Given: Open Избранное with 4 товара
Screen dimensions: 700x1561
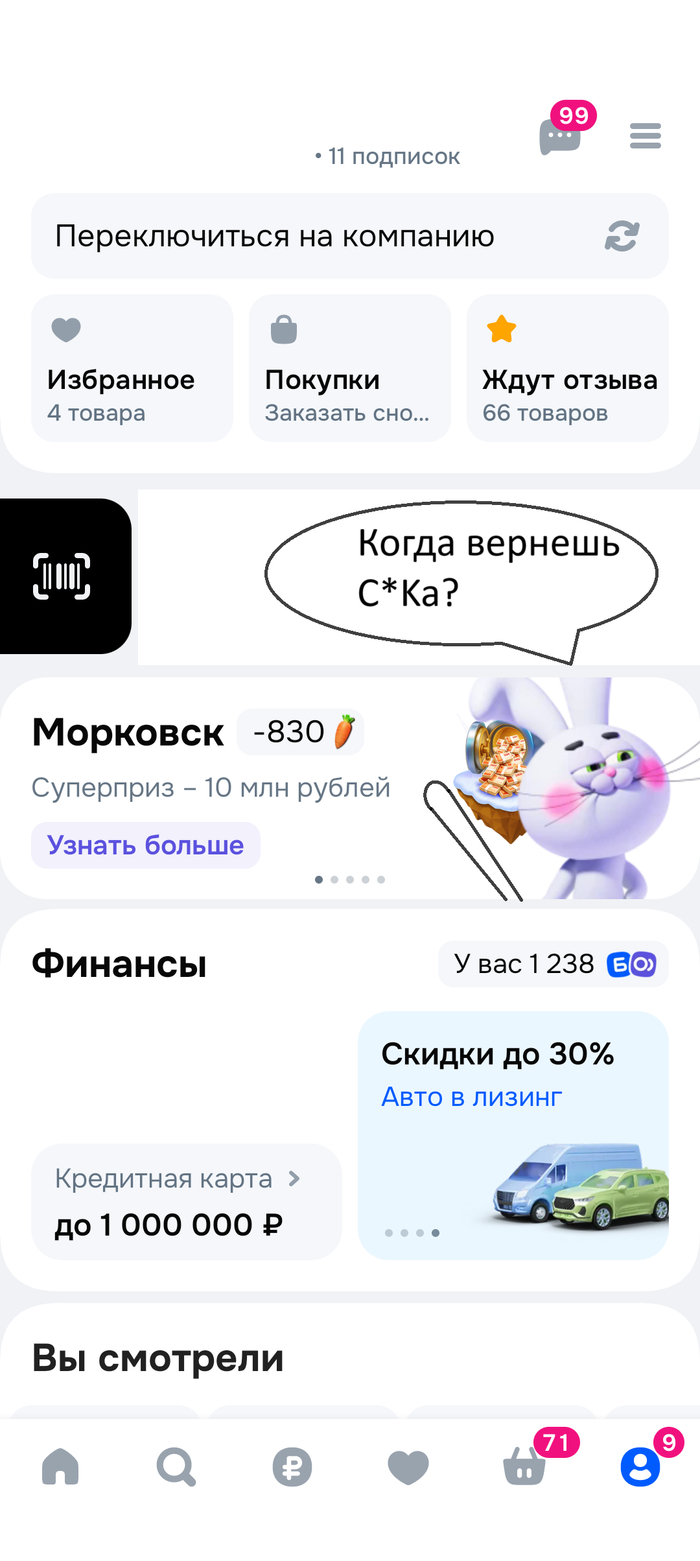Looking at the screenshot, I should point(132,368).
